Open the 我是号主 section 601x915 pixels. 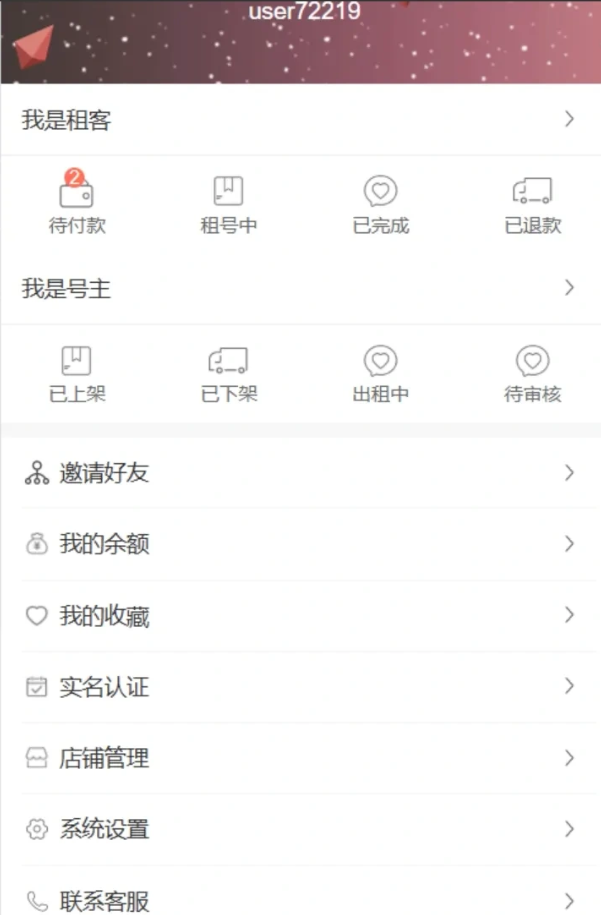click(x=300, y=289)
